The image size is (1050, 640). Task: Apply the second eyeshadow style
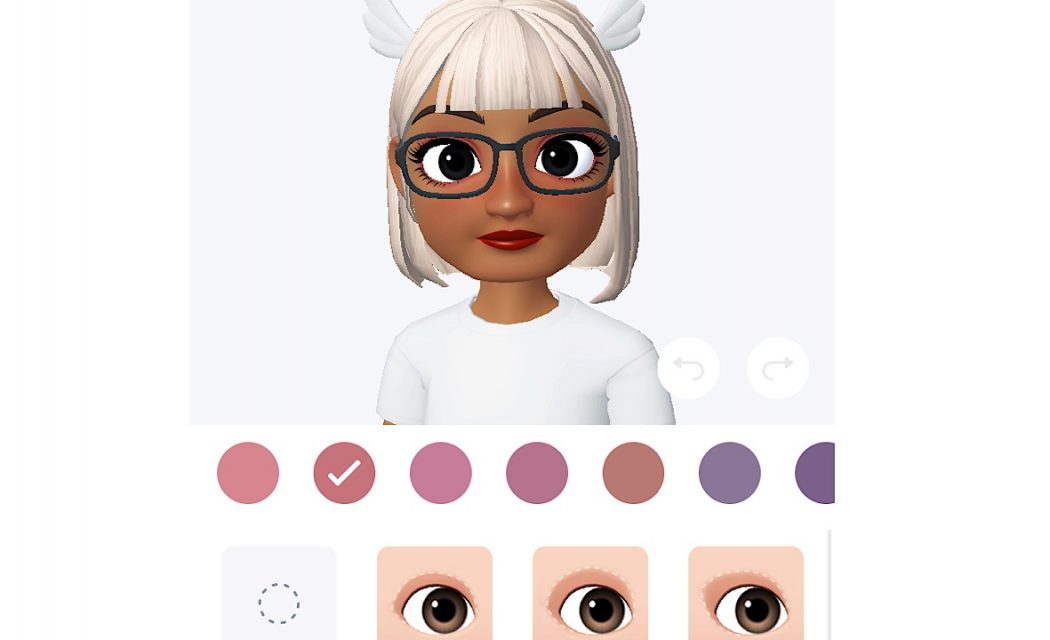(590, 596)
